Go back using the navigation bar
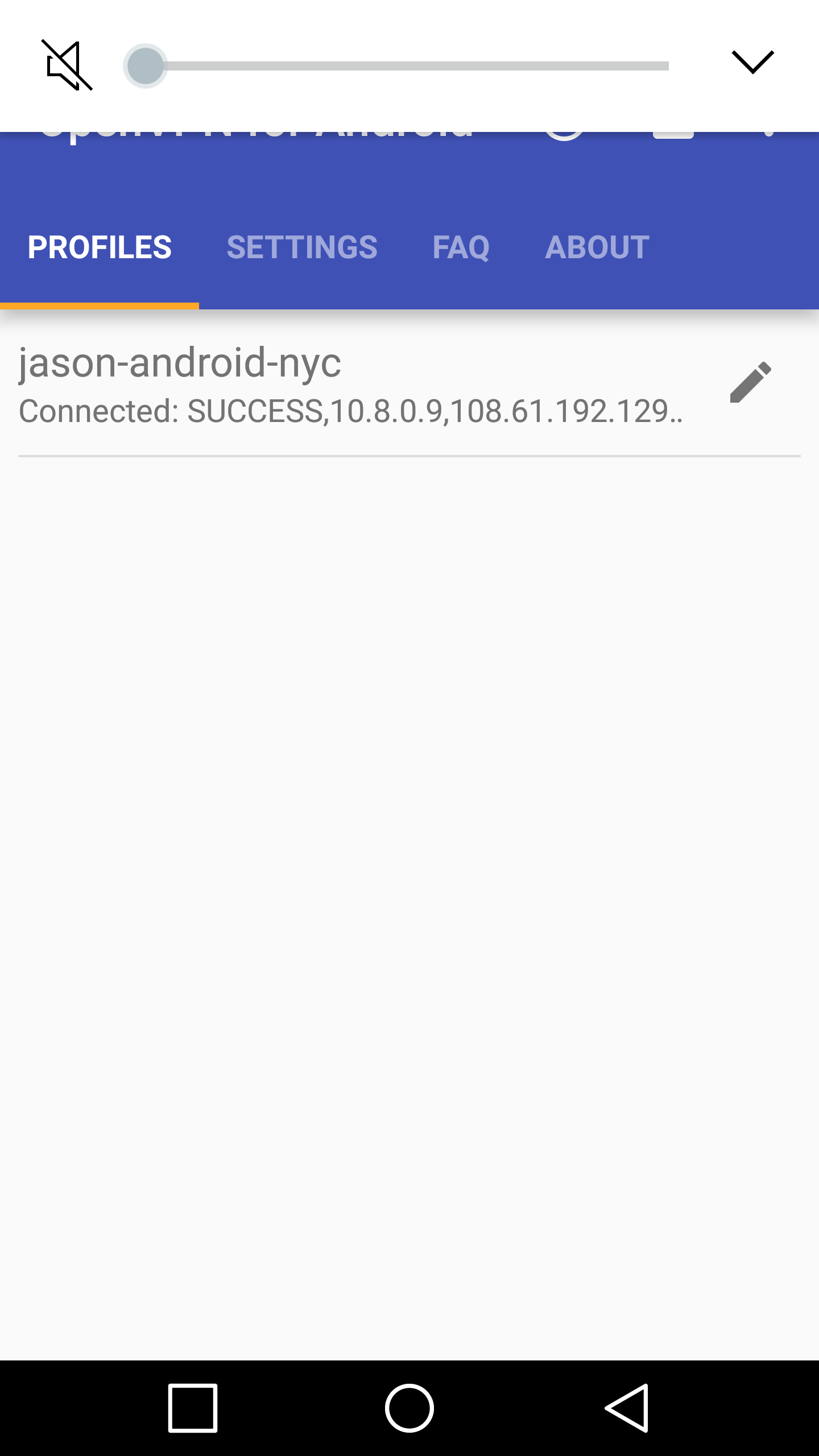This screenshot has width=819, height=1456. [626, 1408]
